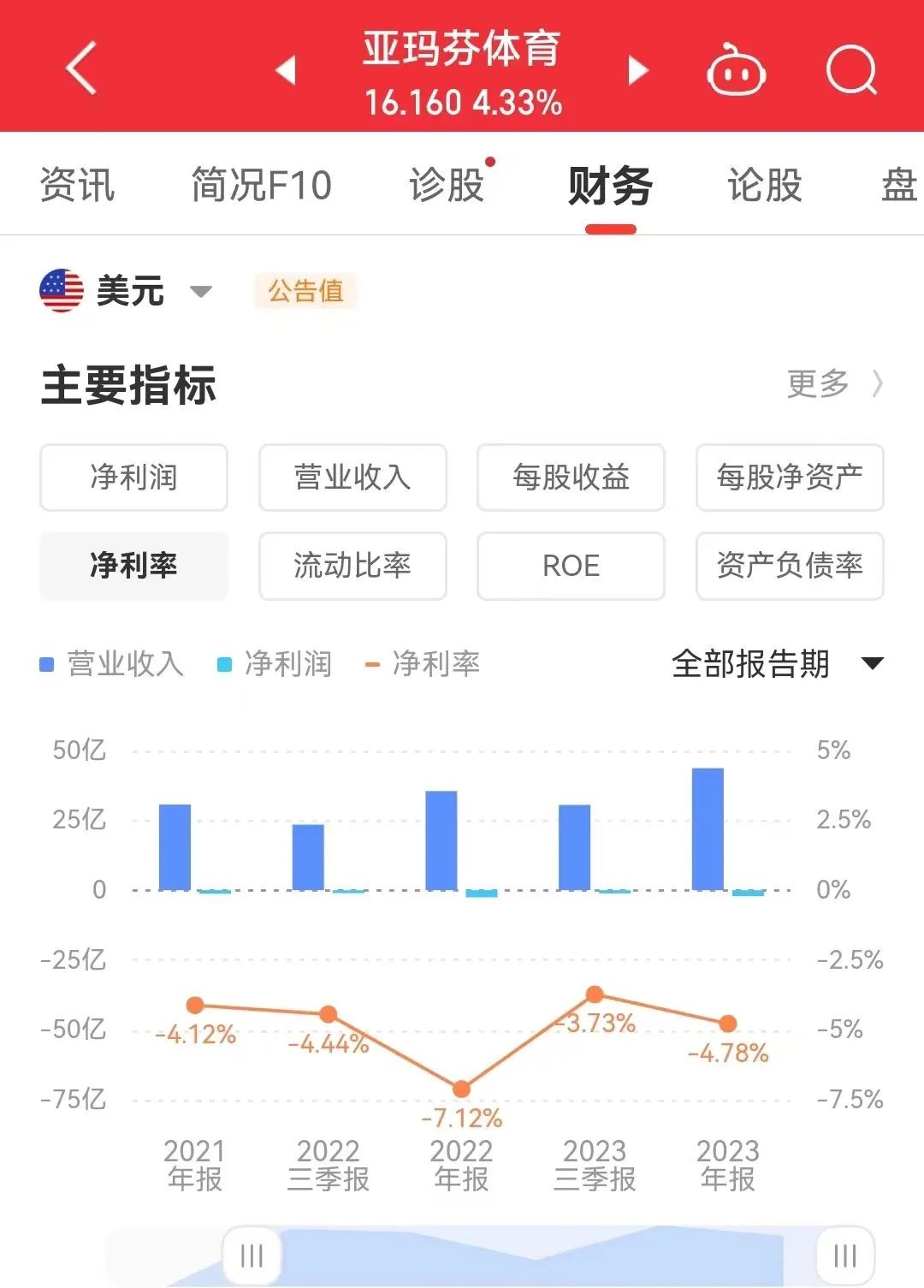Open the search icon
Image resolution: width=924 pixels, height=1288 pixels.
[x=851, y=70]
